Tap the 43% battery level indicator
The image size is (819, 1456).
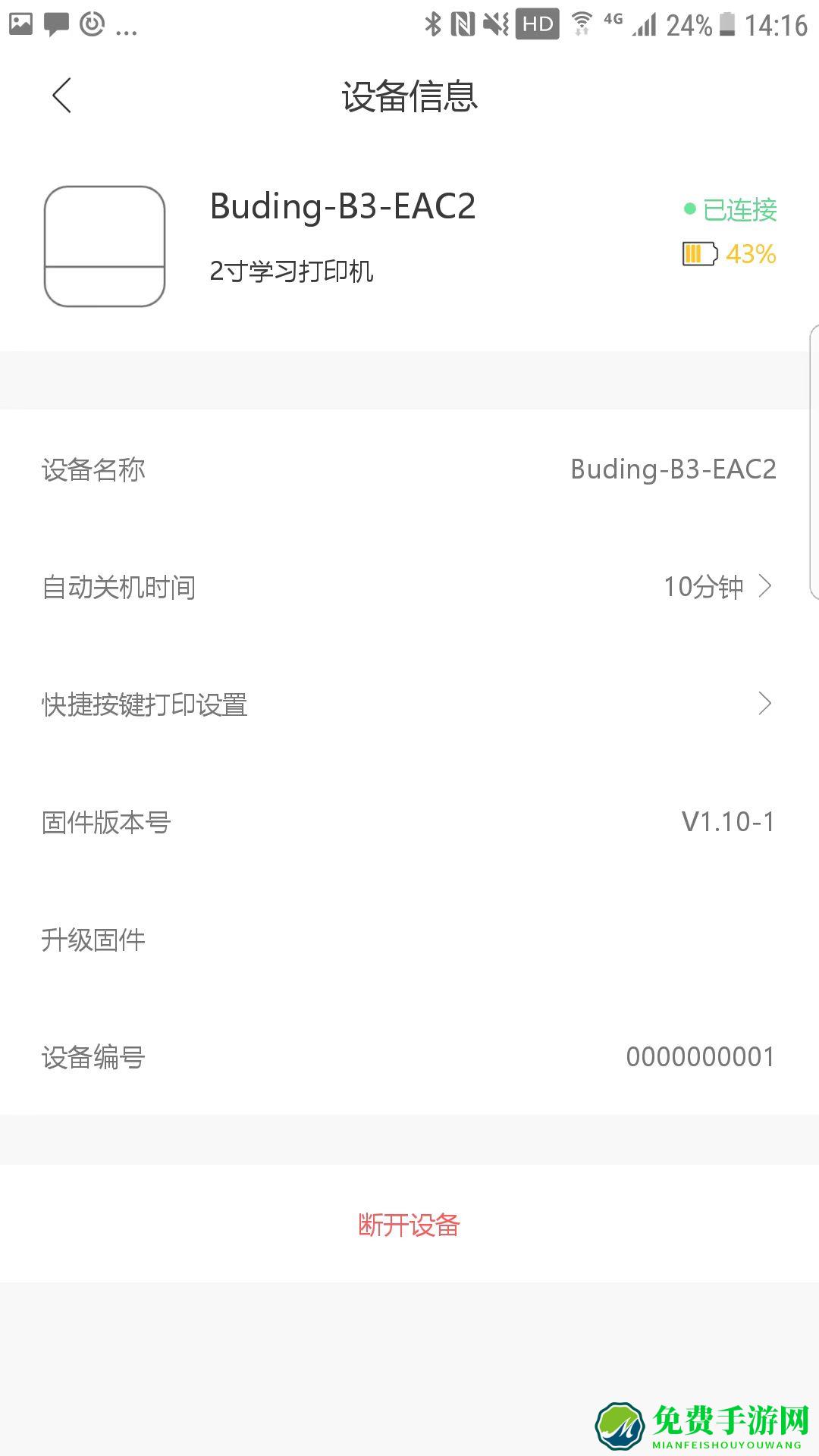750,253
